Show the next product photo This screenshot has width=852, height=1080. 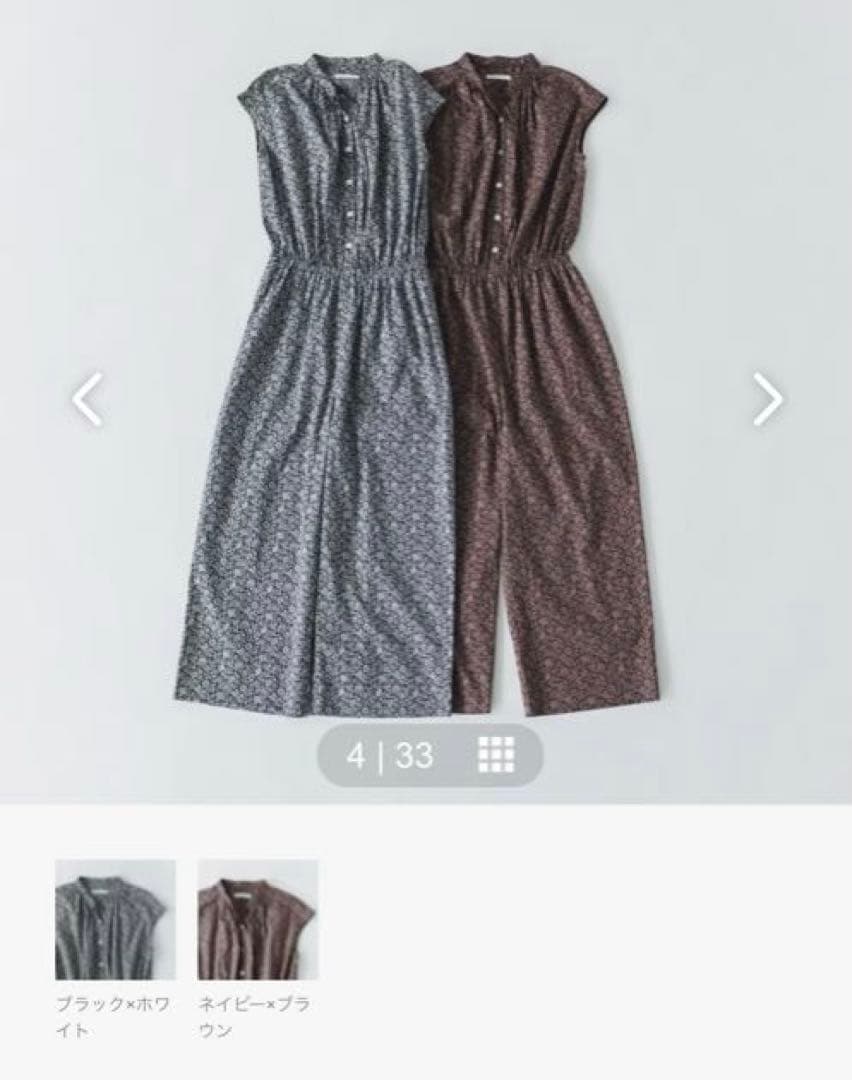point(767,399)
